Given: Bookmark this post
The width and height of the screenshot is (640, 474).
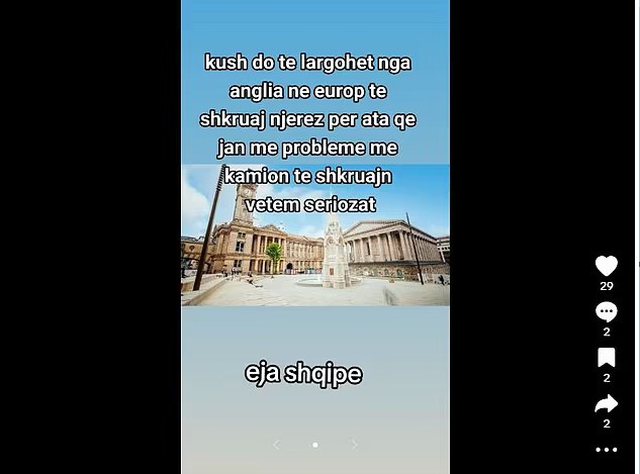Looking at the screenshot, I should [606, 358].
